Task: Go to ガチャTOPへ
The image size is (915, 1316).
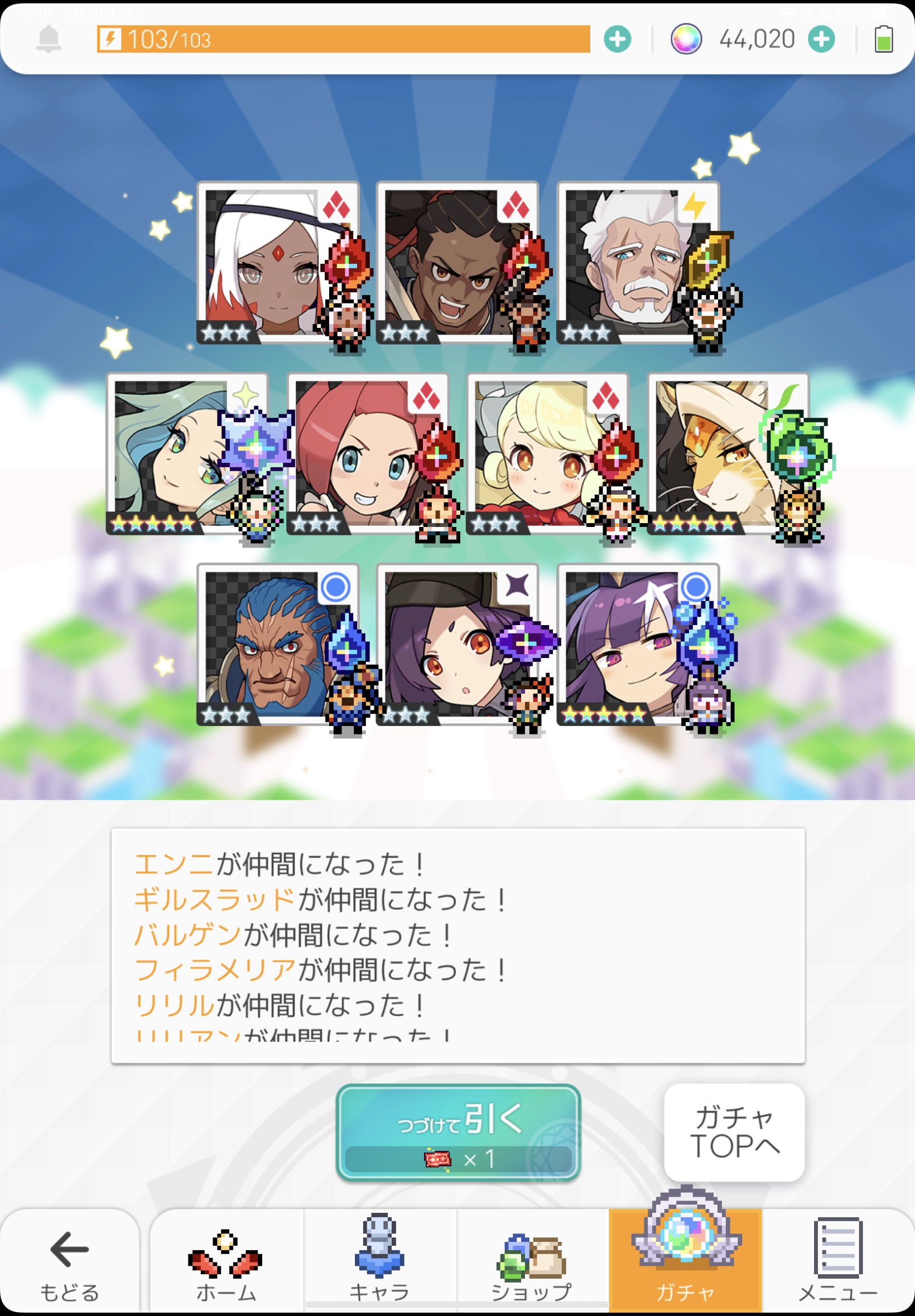Action: pyautogui.click(x=733, y=1131)
